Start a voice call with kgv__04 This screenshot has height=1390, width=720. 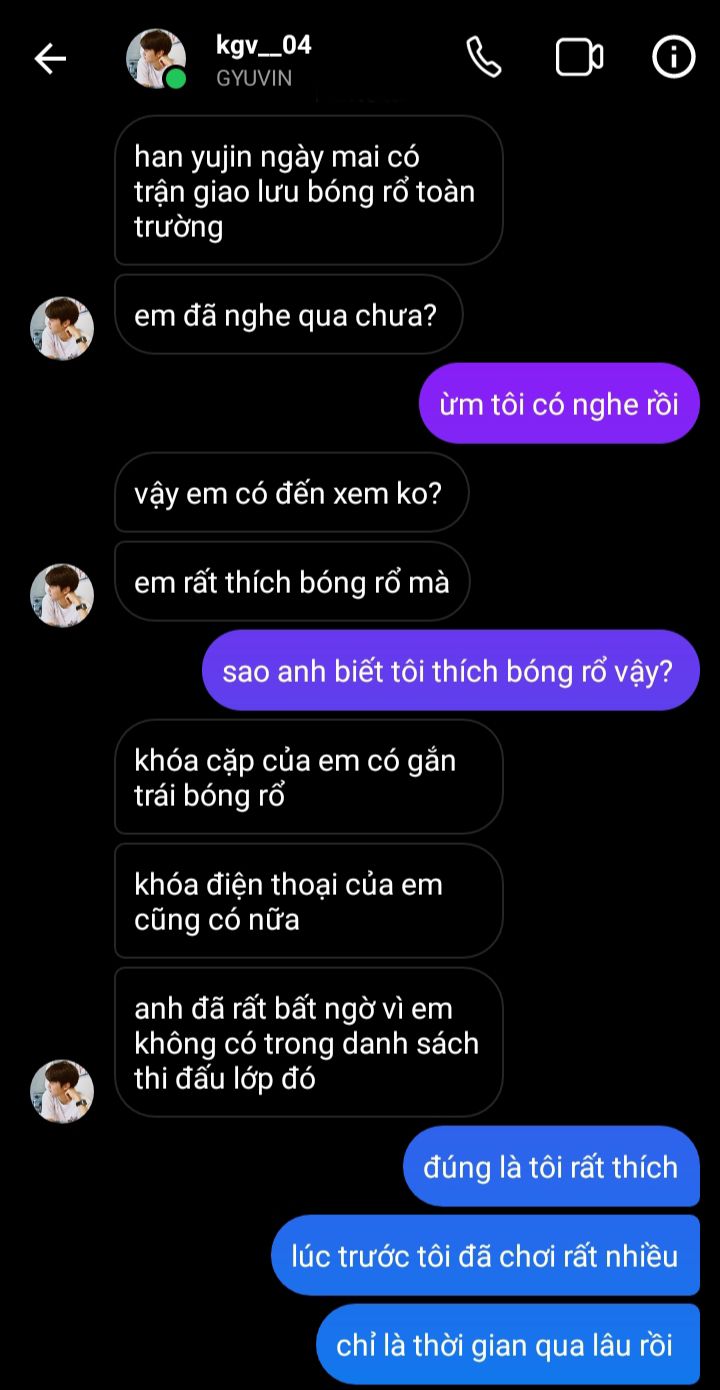tap(484, 58)
